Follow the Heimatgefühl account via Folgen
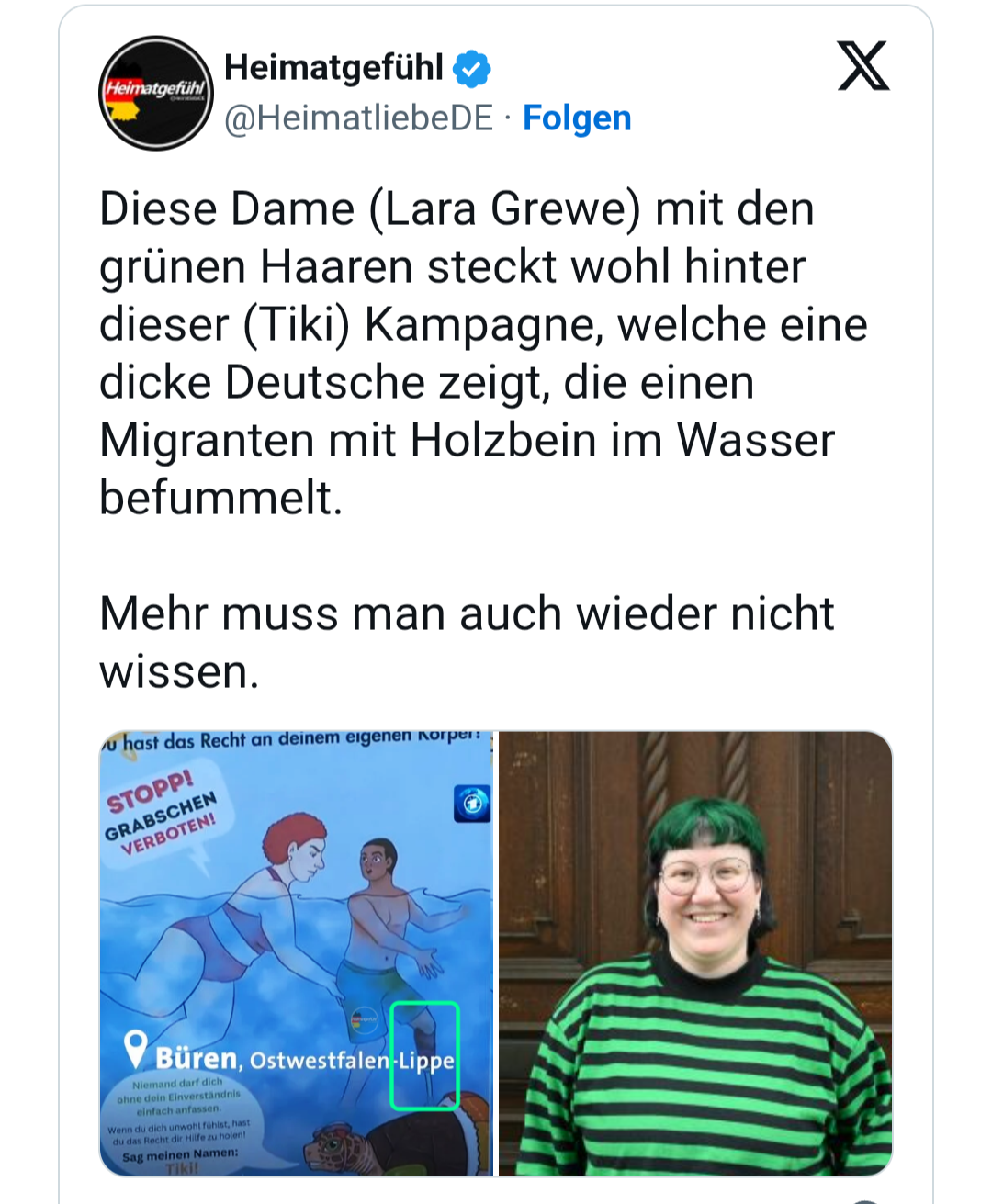This screenshot has height=1204, width=992. (x=577, y=118)
